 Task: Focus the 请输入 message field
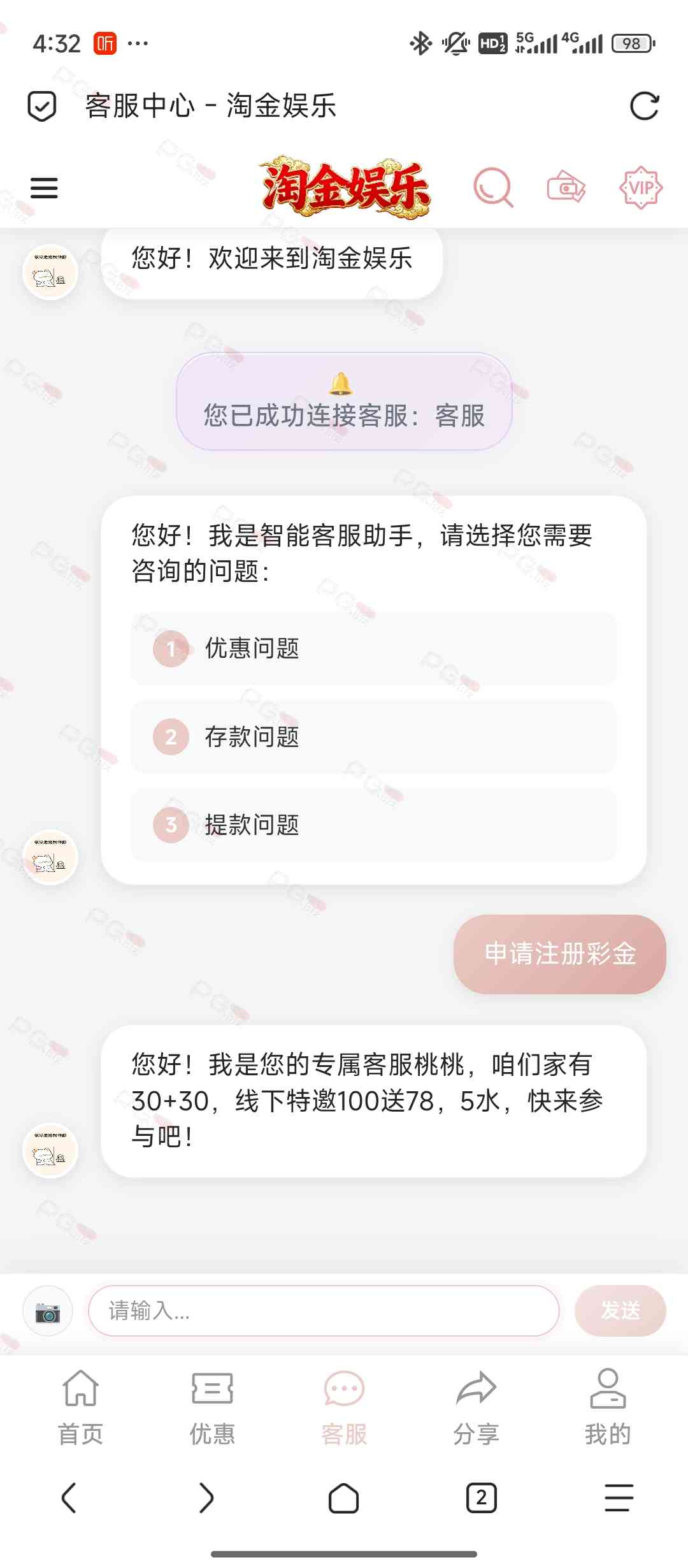324,1311
